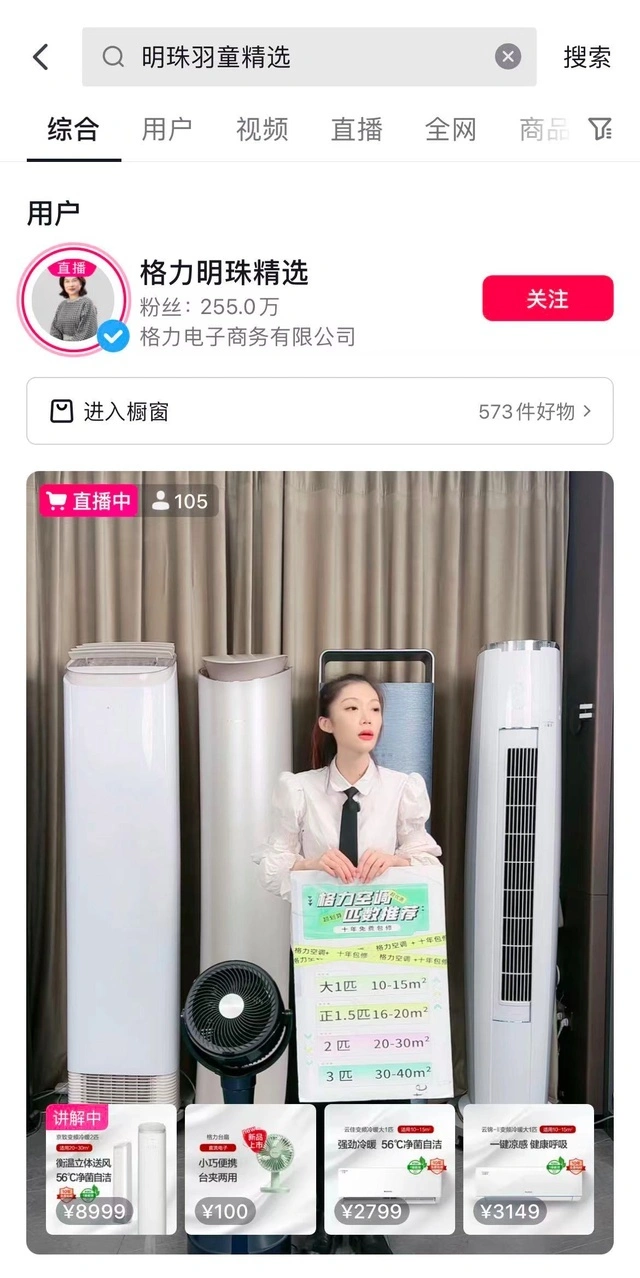Go back using the top-left arrow
640x1278 pixels.
point(40,57)
